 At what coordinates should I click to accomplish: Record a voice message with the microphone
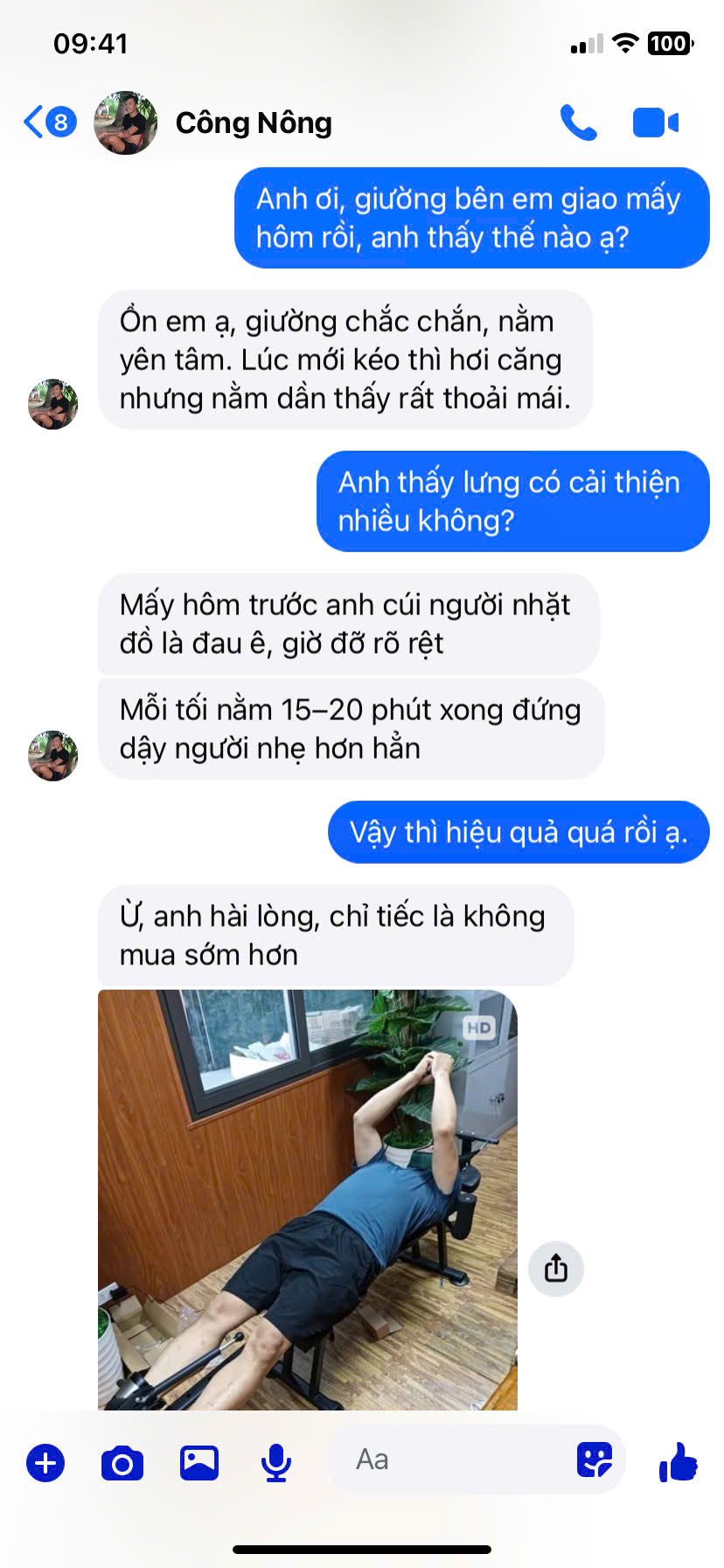click(276, 1462)
